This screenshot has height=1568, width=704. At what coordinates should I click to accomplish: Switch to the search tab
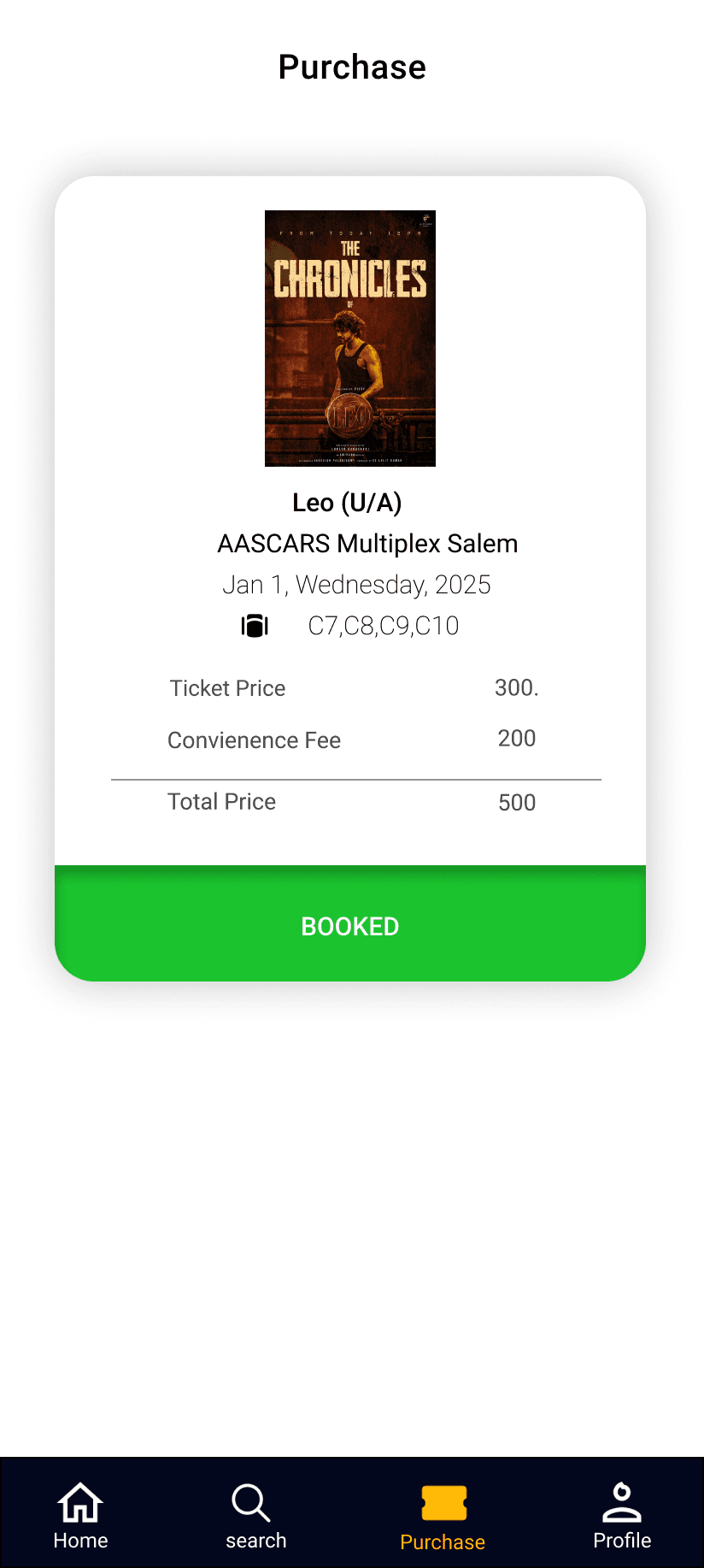click(x=255, y=1514)
